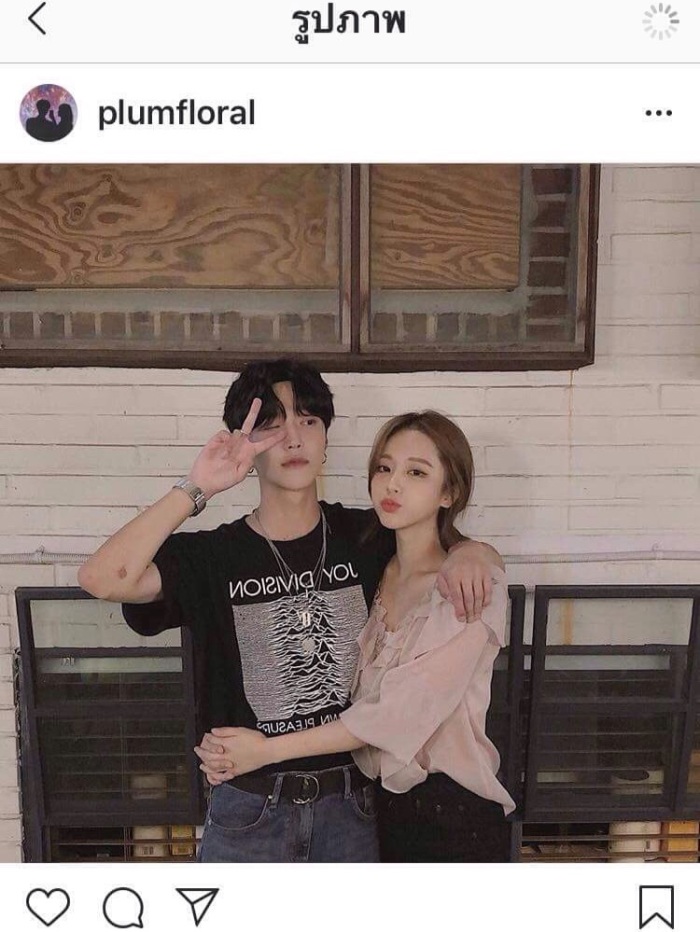Open plumfloral's profile picture

[48, 113]
